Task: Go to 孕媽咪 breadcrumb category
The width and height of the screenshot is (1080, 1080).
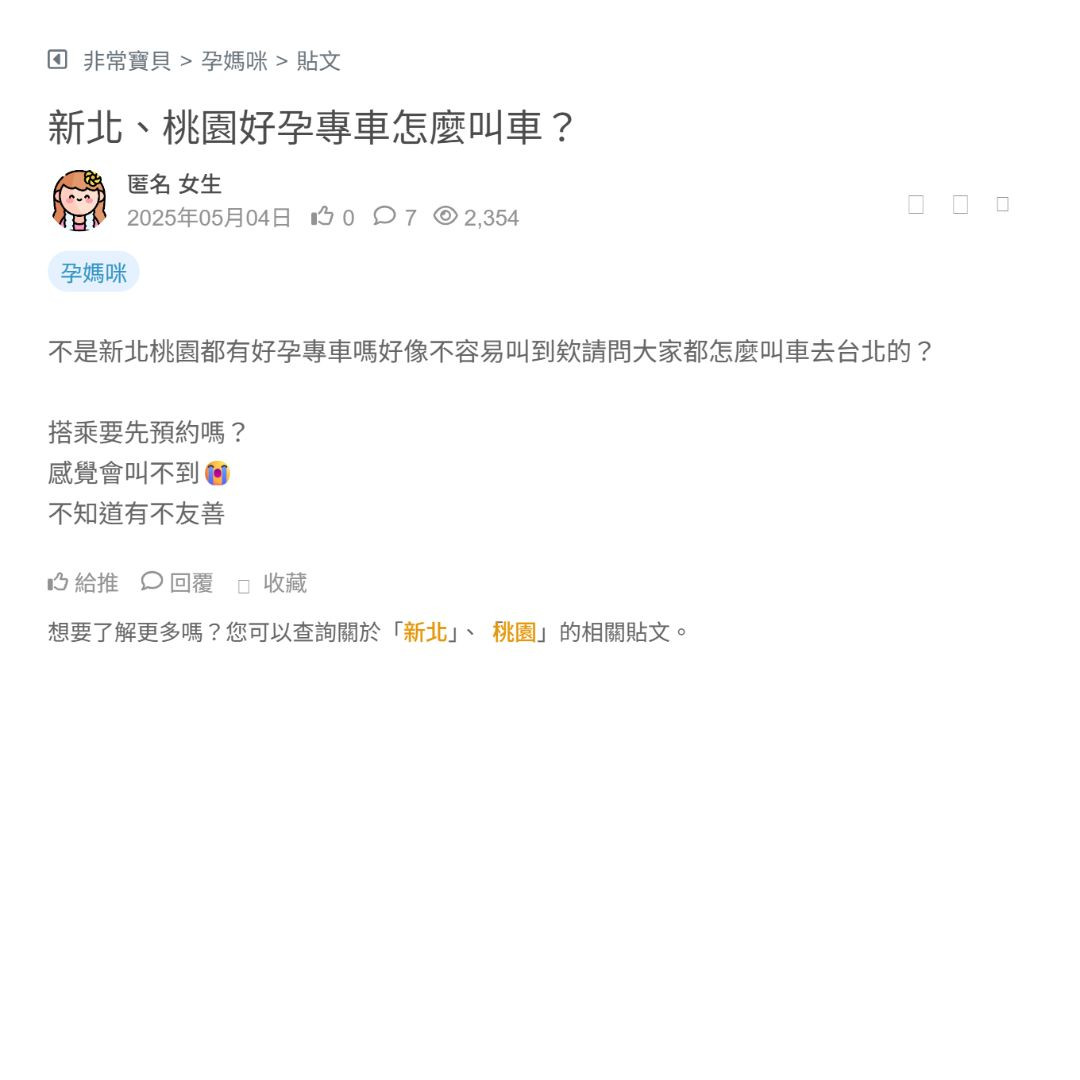Action: (234, 61)
